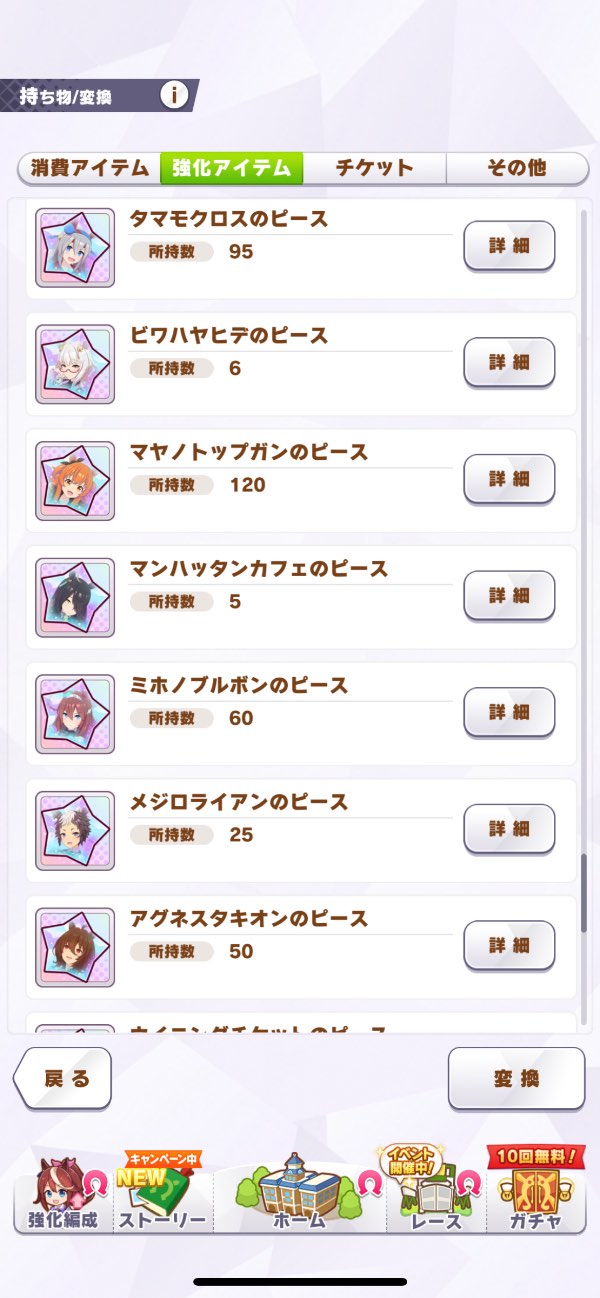Go back with the 戻る button
The height and width of the screenshot is (1298, 600).
point(64,1079)
